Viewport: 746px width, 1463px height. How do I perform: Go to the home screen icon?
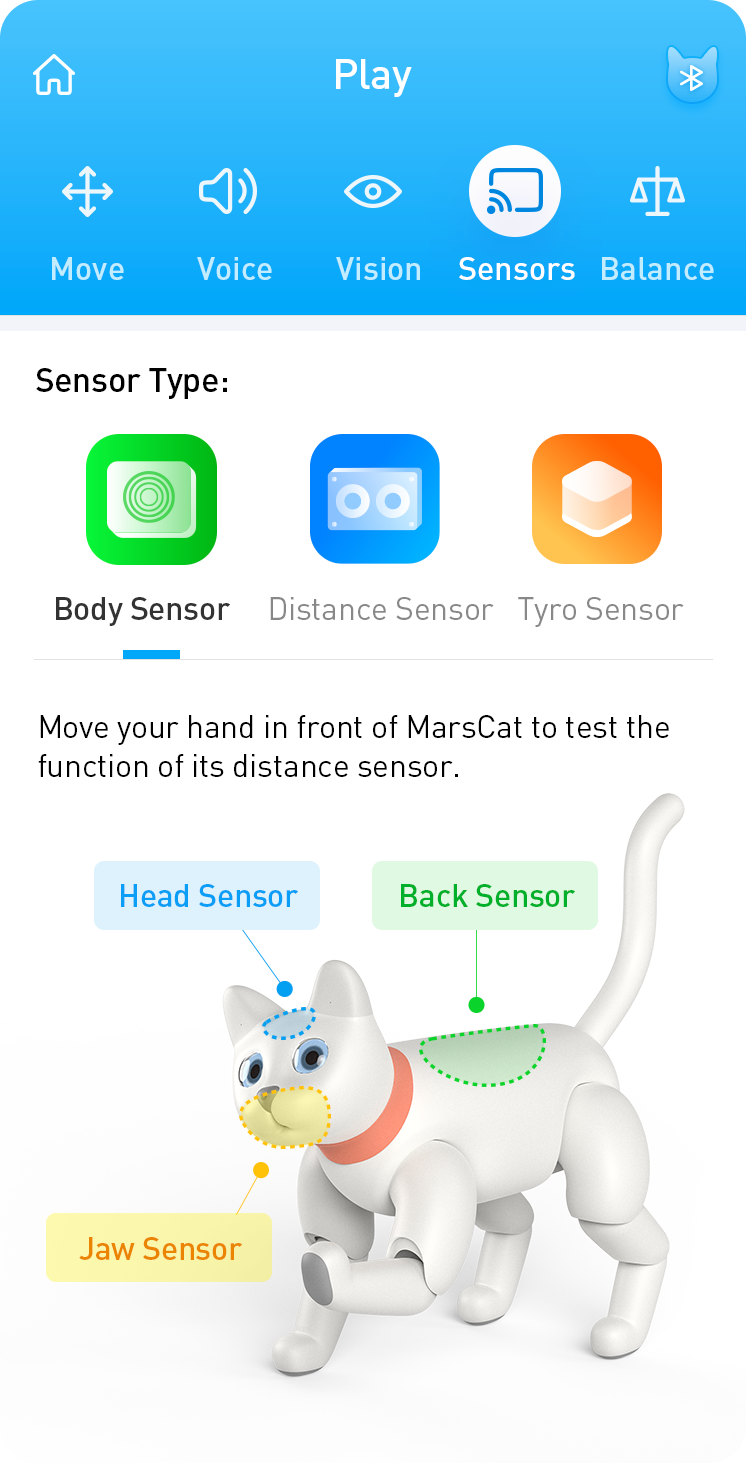pyautogui.click(x=54, y=76)
